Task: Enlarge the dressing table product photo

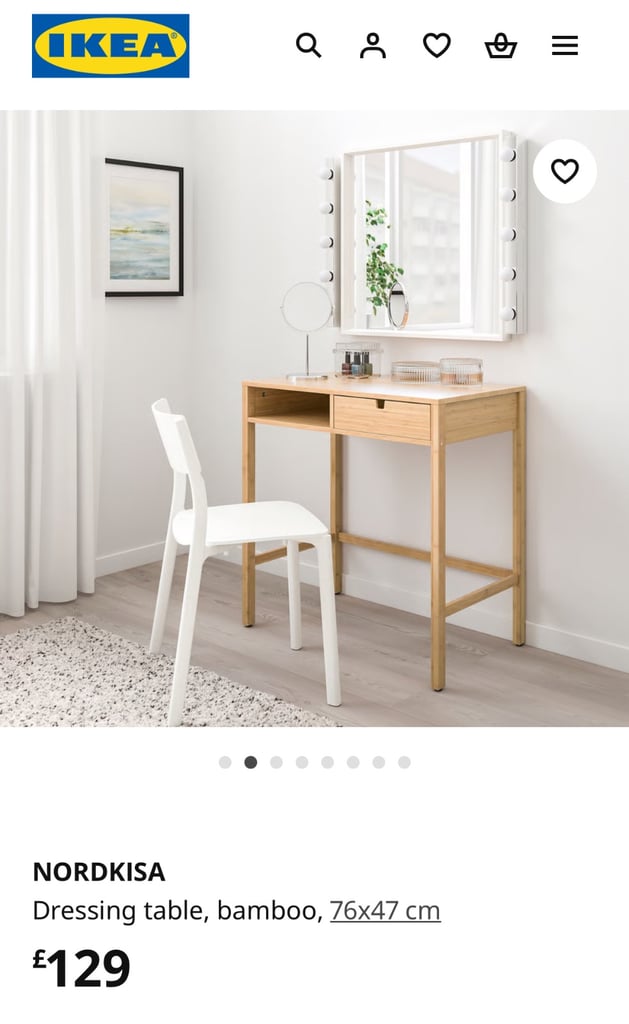Action: 314,418
